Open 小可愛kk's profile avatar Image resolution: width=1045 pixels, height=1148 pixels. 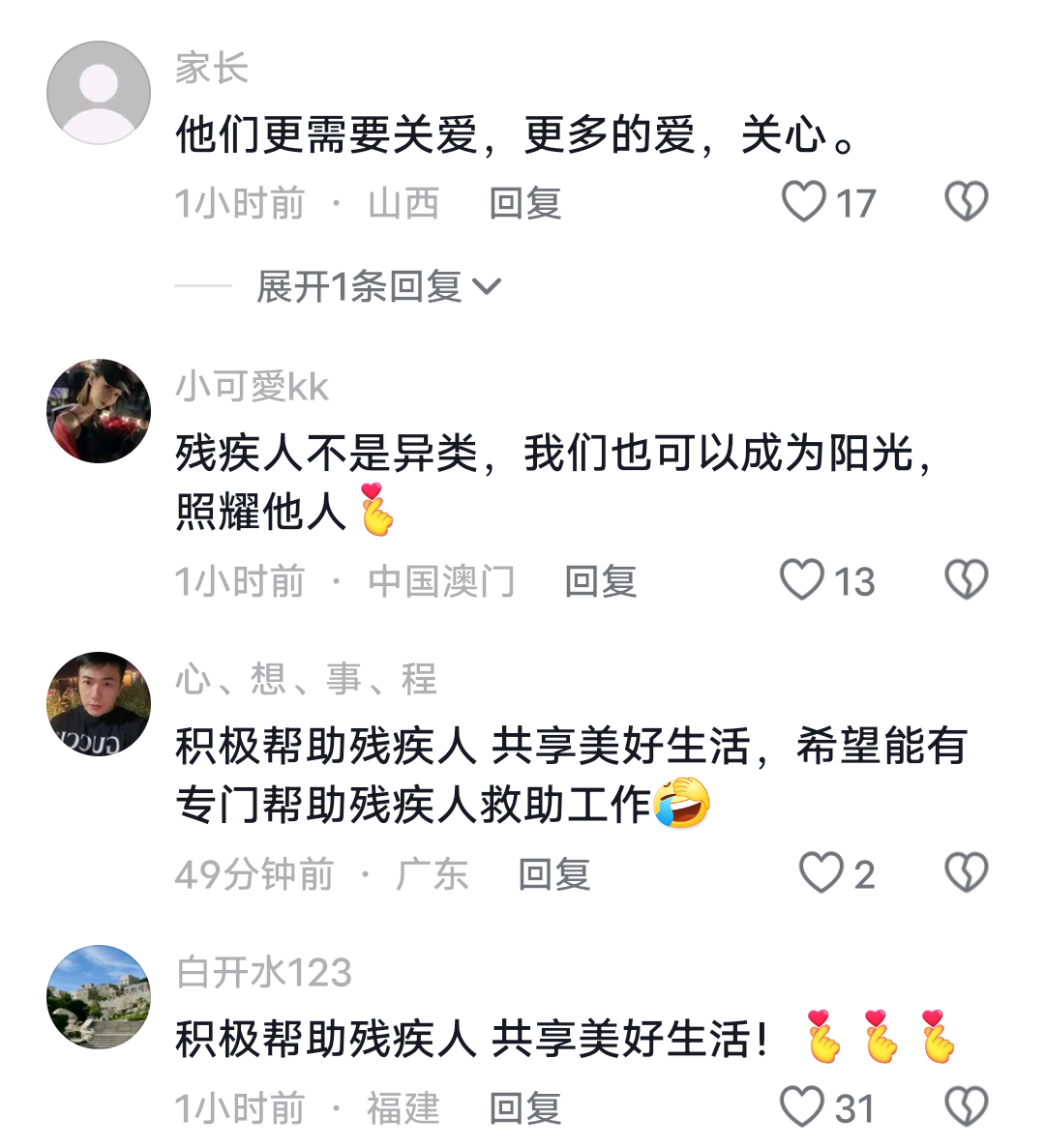coord(99,411)
